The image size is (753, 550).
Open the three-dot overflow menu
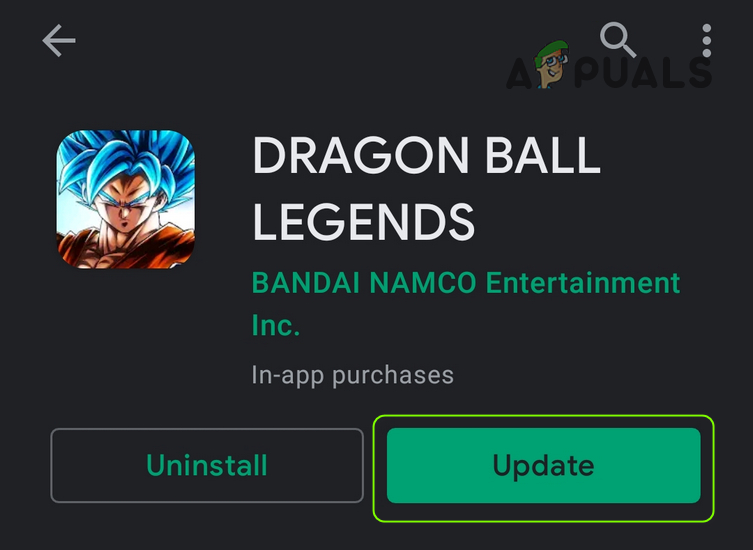[x=706, y=40]
